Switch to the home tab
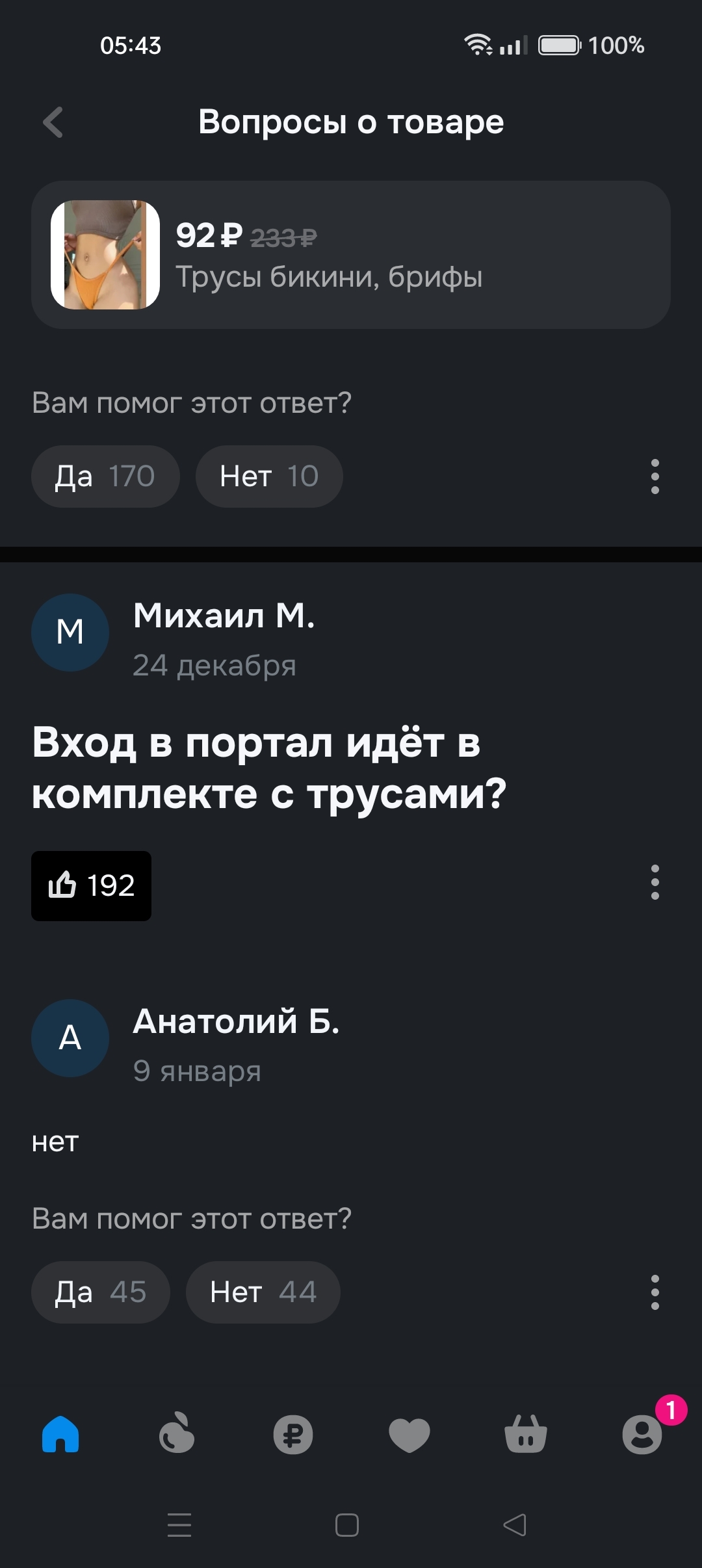Screen dimensions: 702x1568 60,1434
